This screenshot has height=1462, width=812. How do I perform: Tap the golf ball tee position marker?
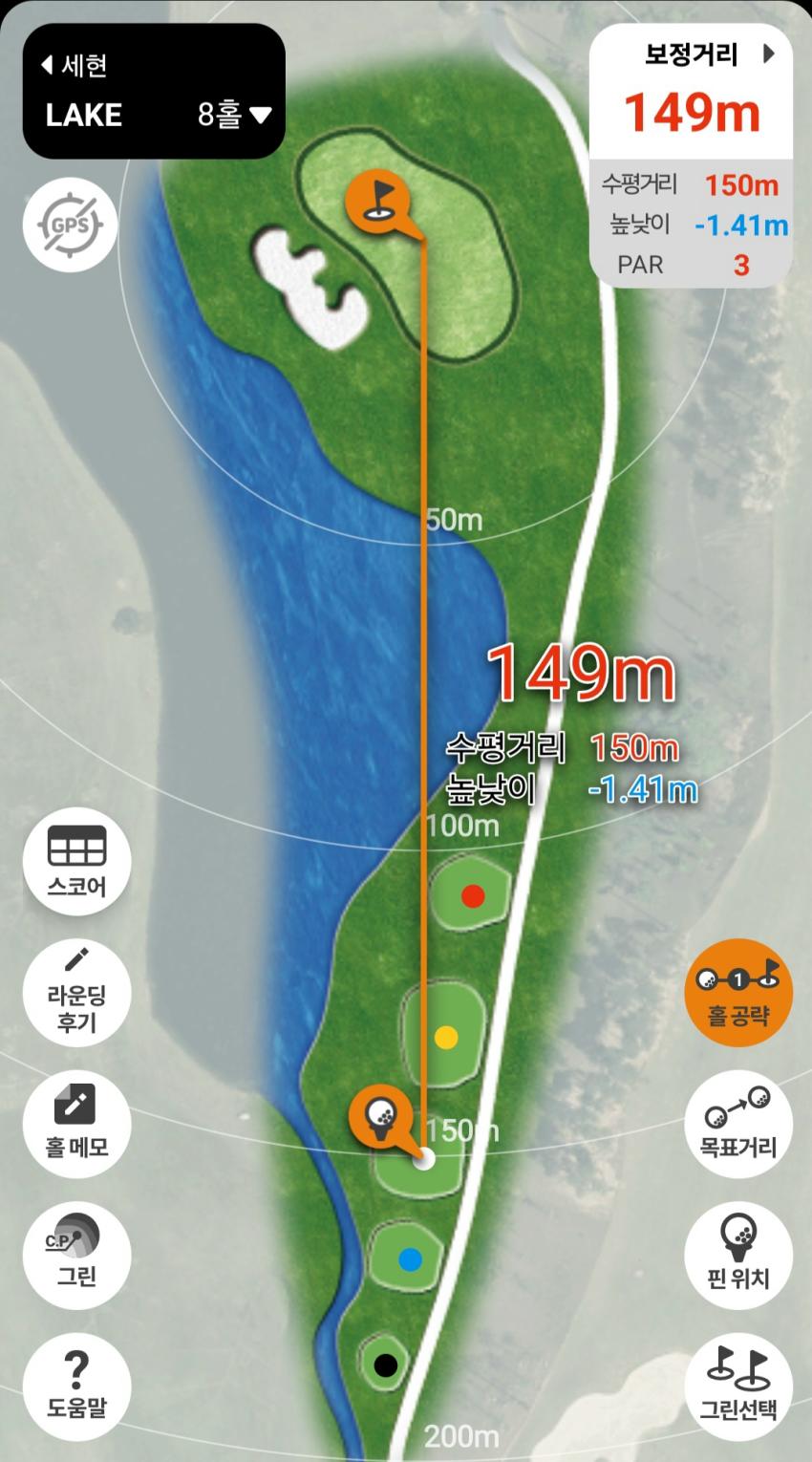coord(381,1113)
